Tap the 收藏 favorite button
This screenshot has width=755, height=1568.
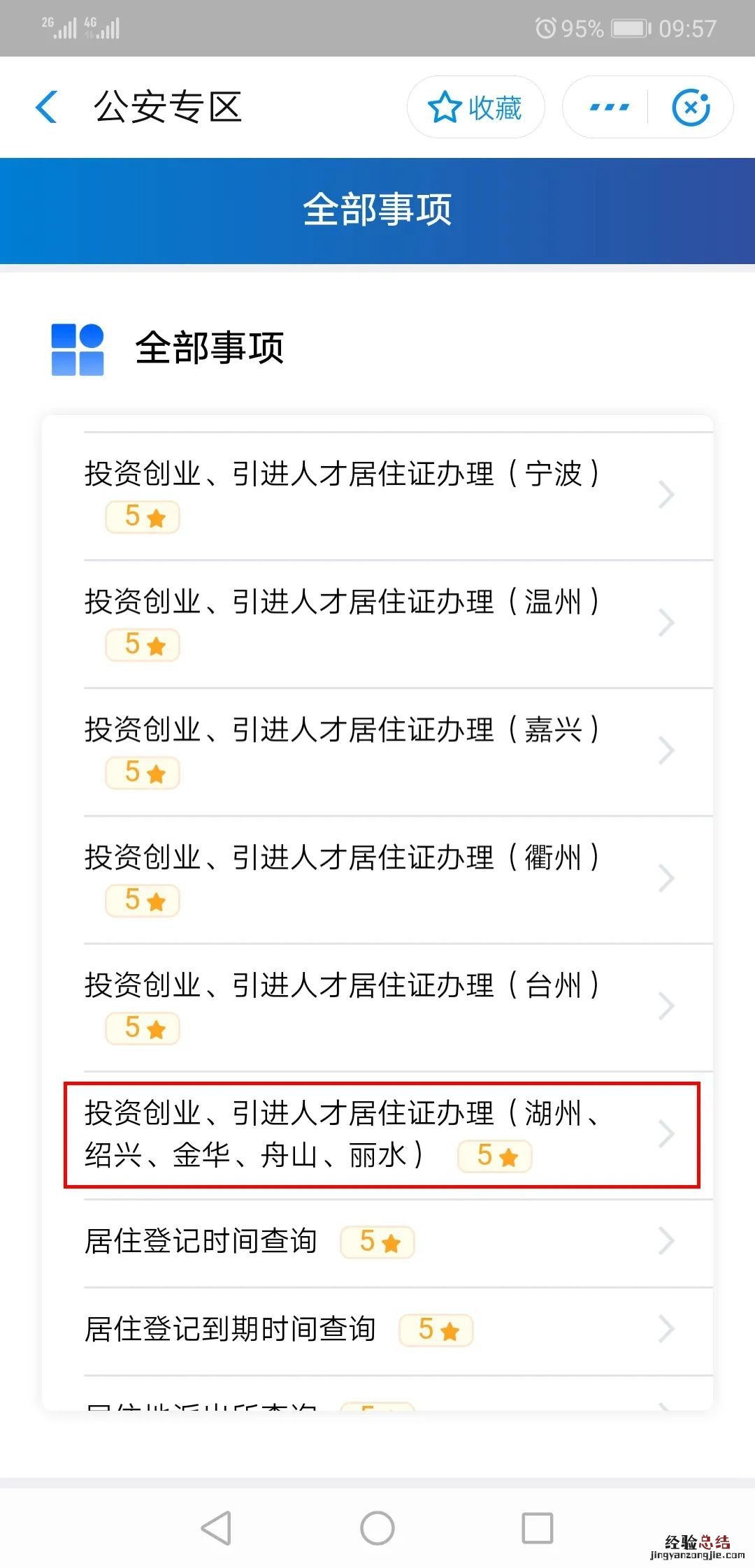point(475,108)
